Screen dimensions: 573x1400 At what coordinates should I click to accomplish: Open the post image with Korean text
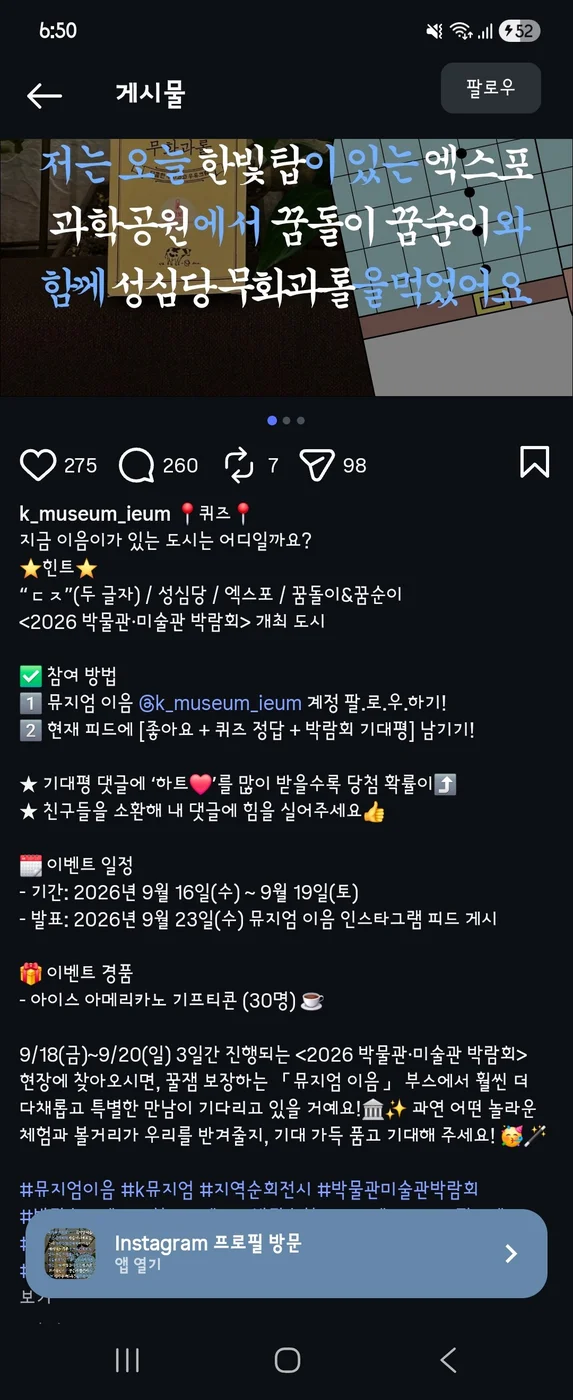(286, 267)
